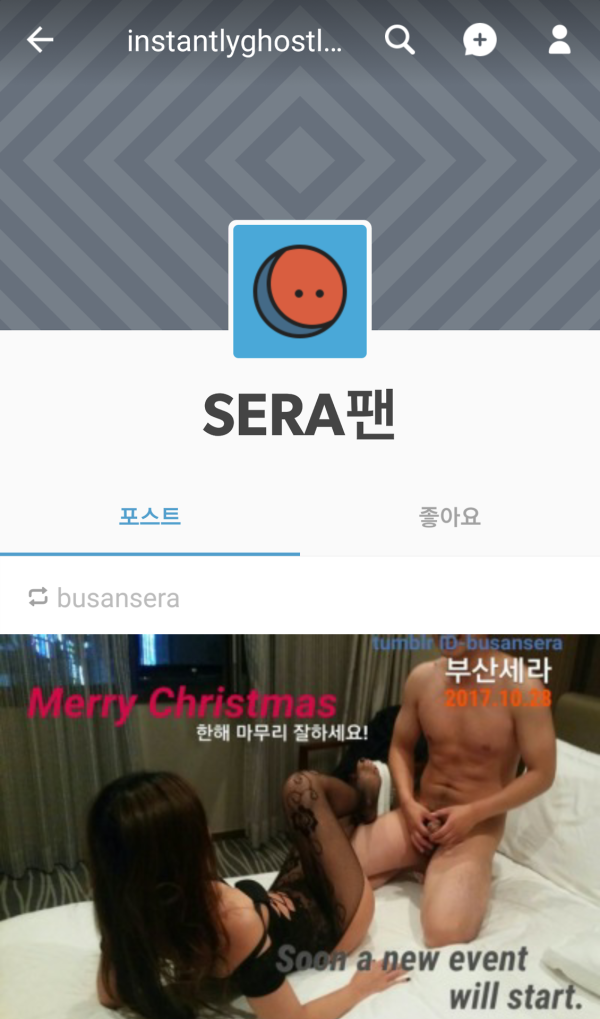Search this blog with the magnifier icon
This screenshot has height=1019, width=600.
click(400, 40)
